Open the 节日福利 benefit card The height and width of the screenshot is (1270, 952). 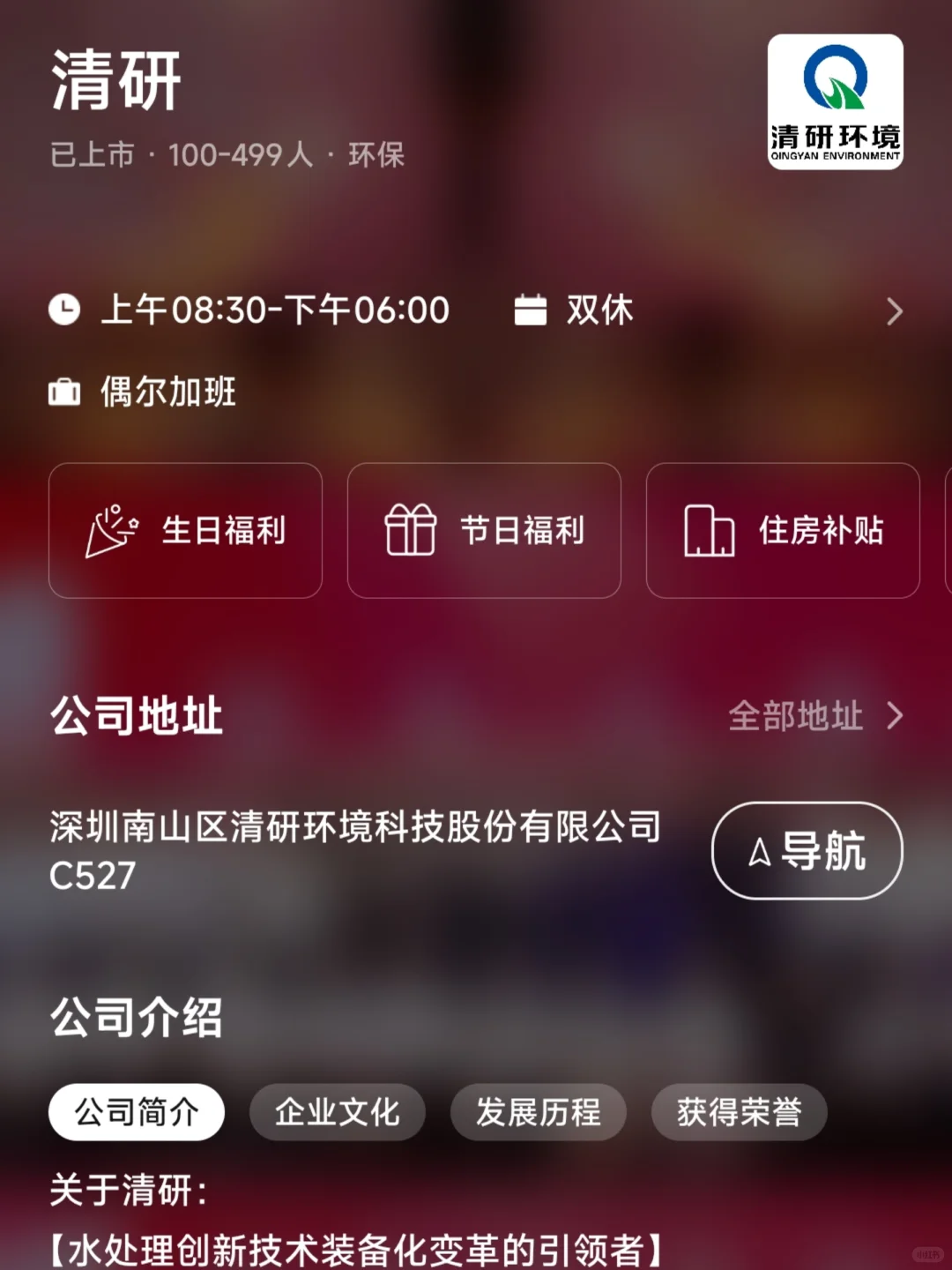tap(484, 531)
